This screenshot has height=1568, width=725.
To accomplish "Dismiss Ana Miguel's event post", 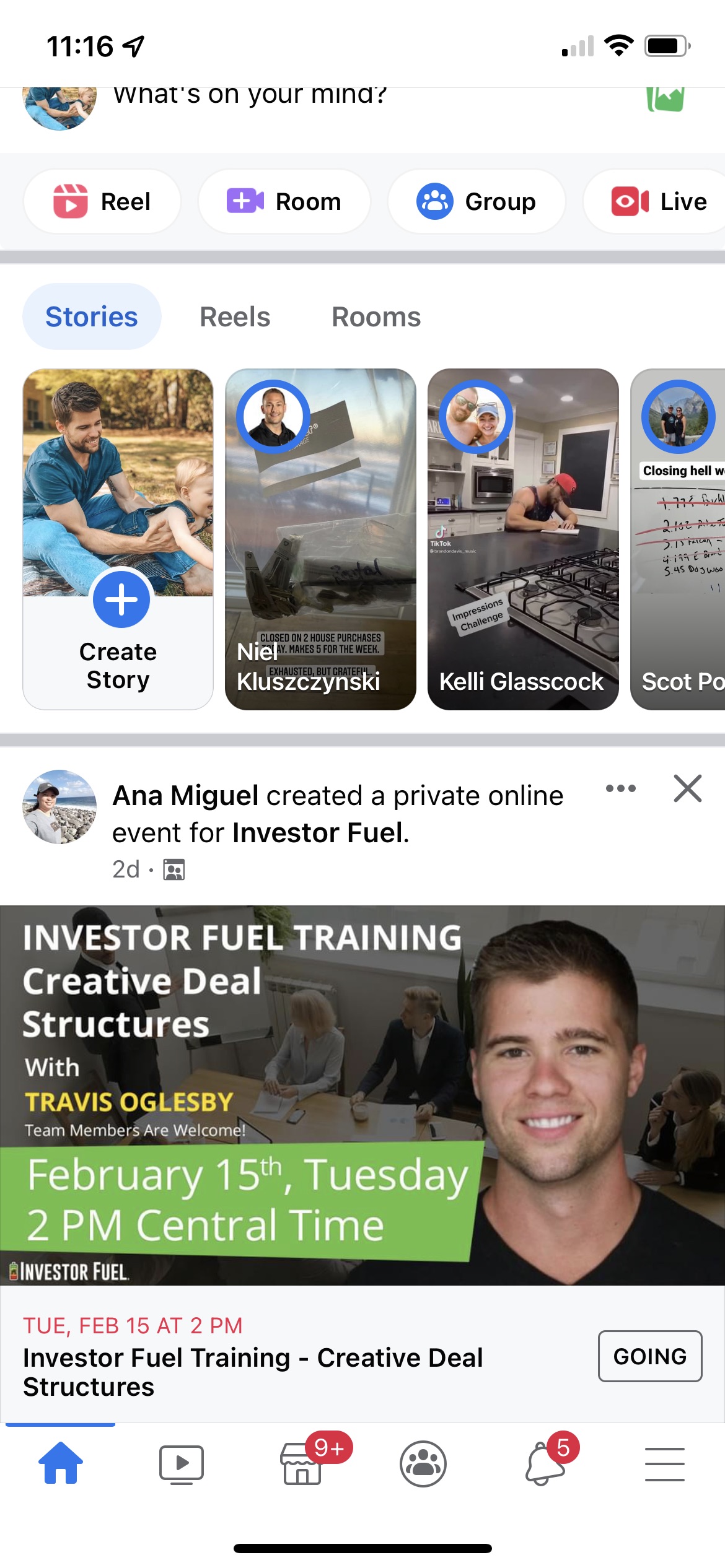I will point(688,788).
